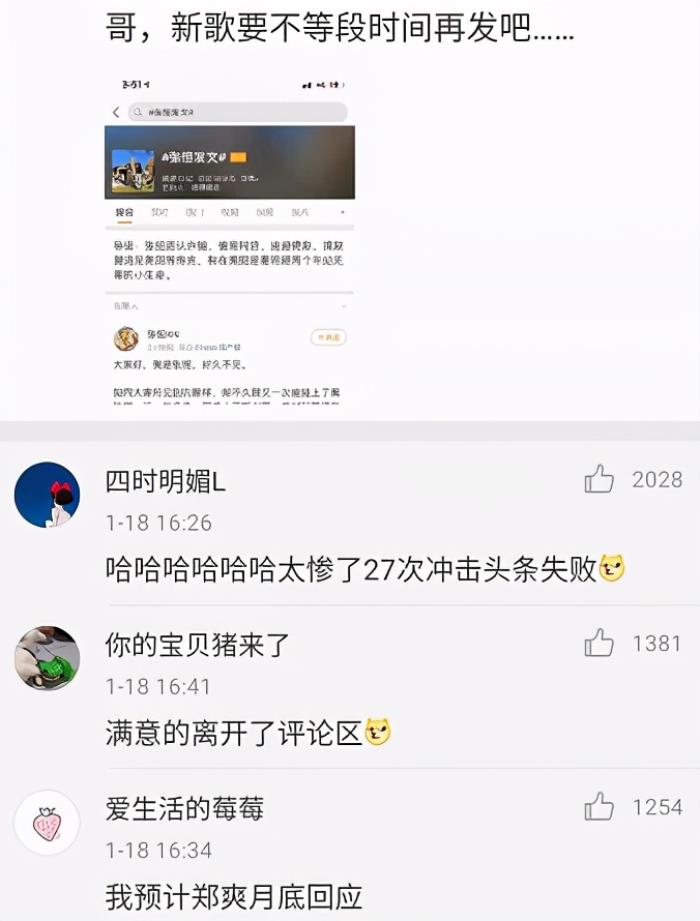Open 你的宝贝猪来了's profile avatar
Screen dimensions: 700x921
(47, 658)
